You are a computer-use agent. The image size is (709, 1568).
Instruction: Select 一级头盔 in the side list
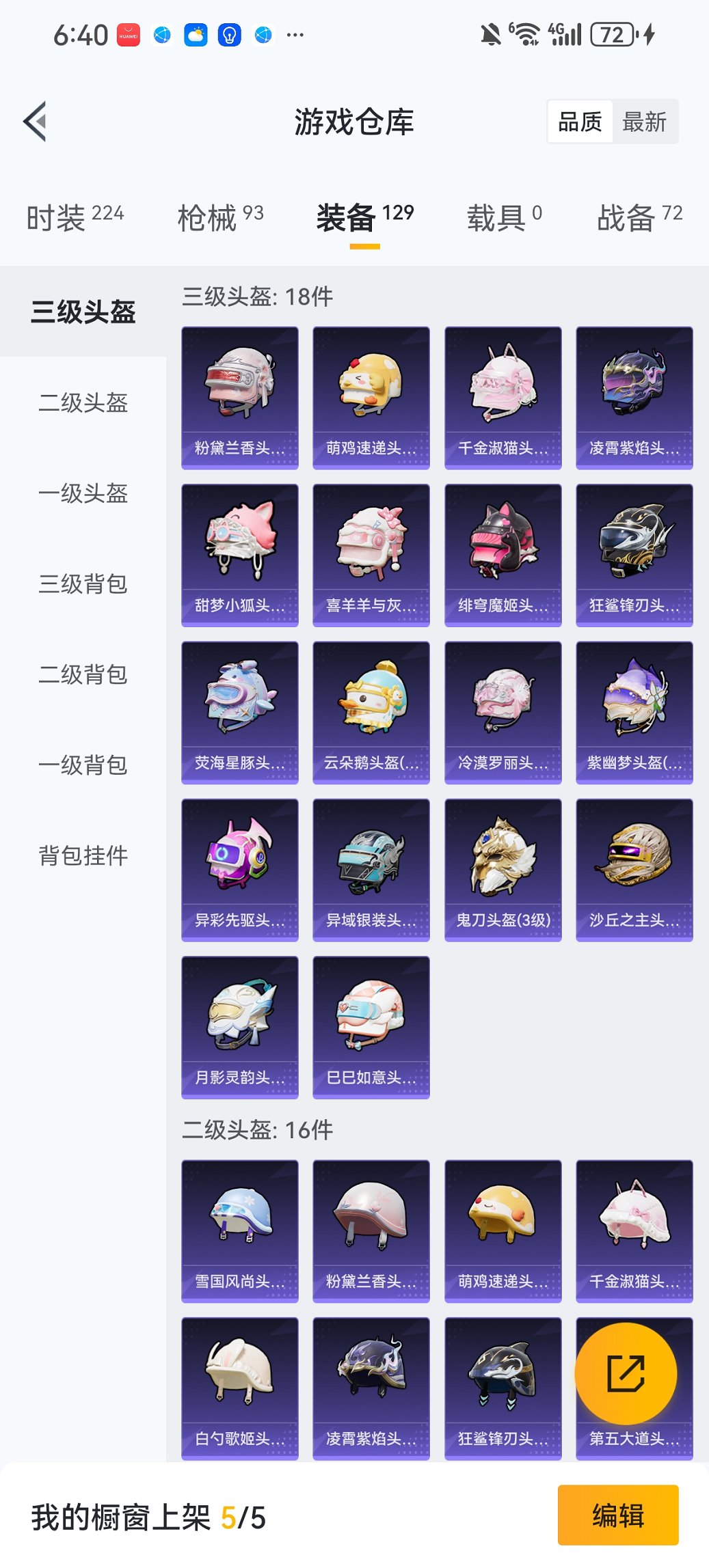(x=83, y=493)
